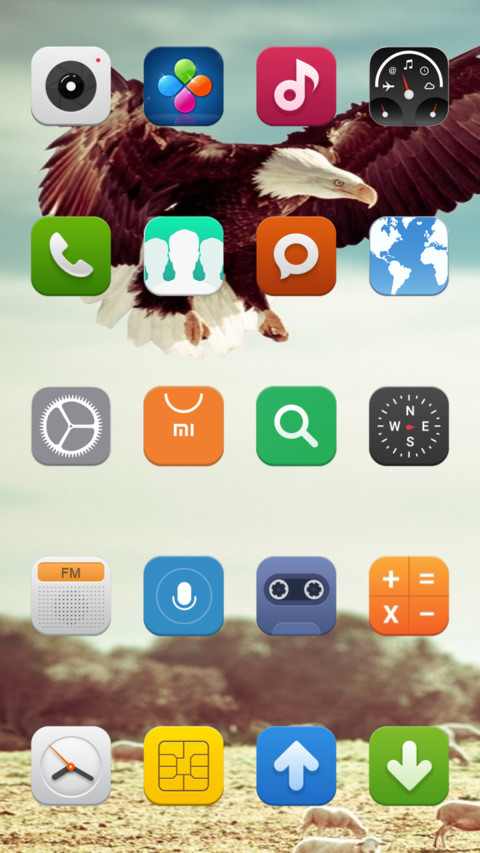This screenshot has height=853, width=480.
Task: Open the dashboard gauges app
Action: [x=409, y=86]
